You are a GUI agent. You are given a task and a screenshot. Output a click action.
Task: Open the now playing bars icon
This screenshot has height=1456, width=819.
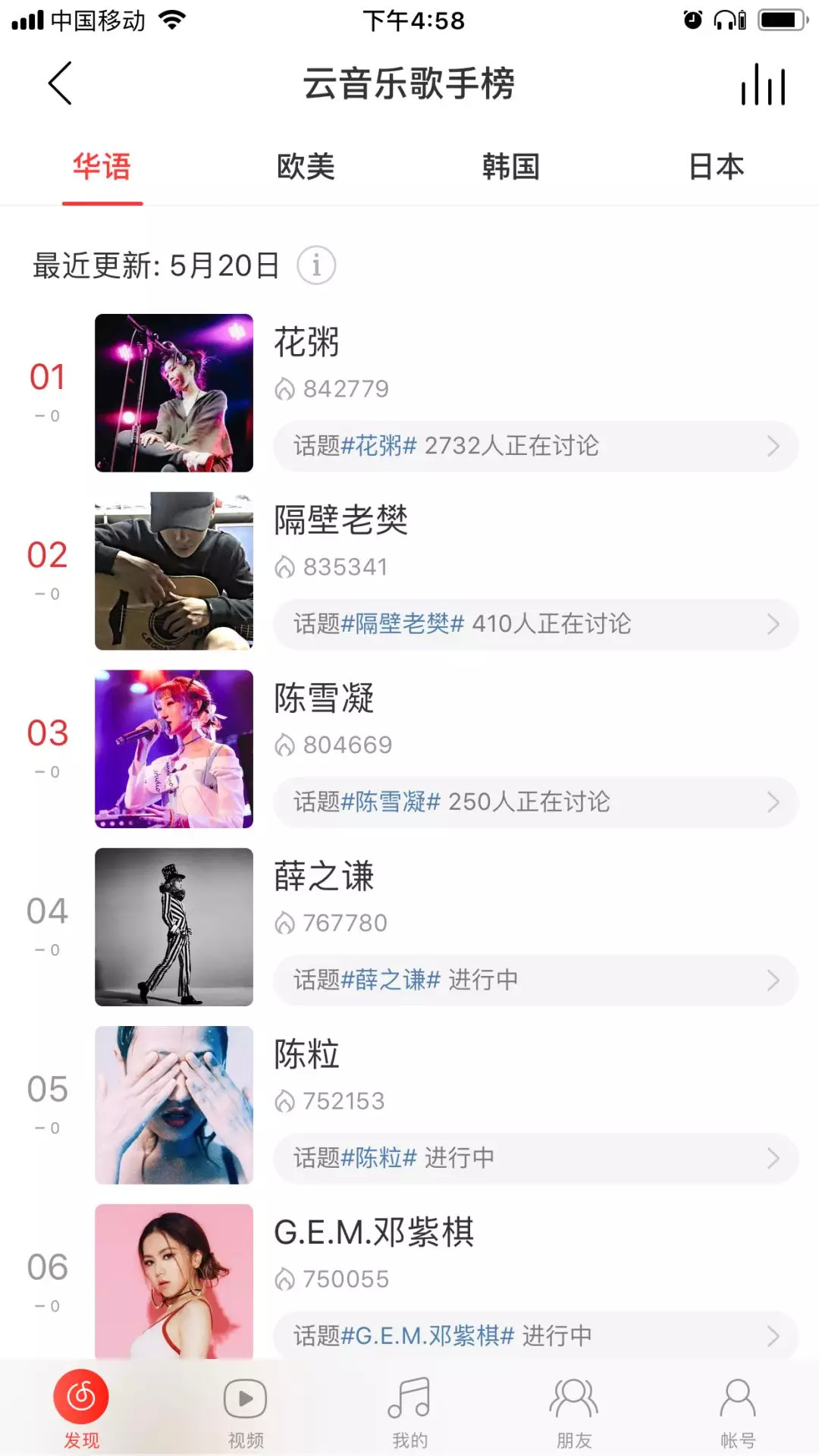pos(763,85)
